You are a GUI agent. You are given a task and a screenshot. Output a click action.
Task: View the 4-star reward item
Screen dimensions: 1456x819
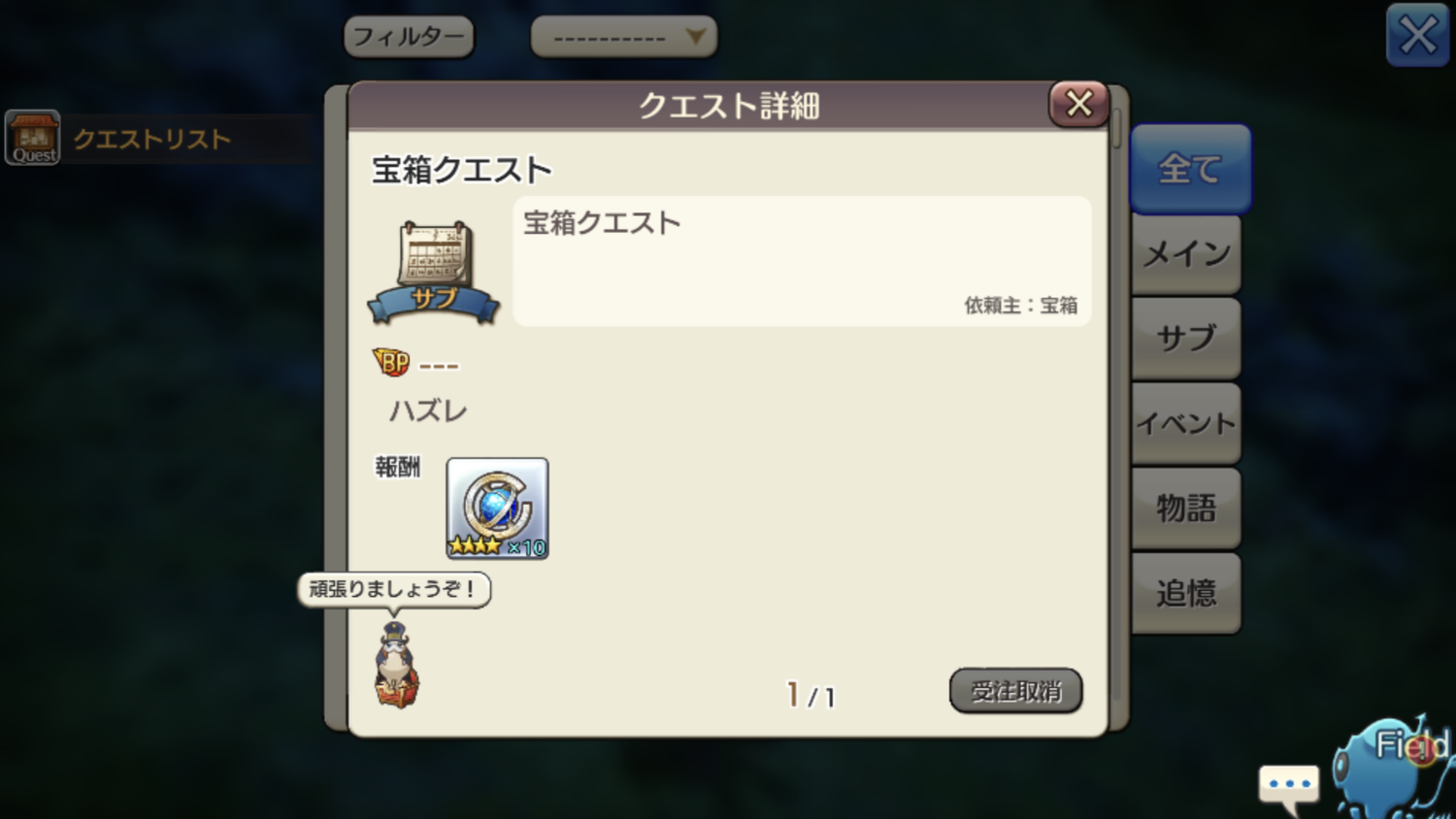pos(497,508)
